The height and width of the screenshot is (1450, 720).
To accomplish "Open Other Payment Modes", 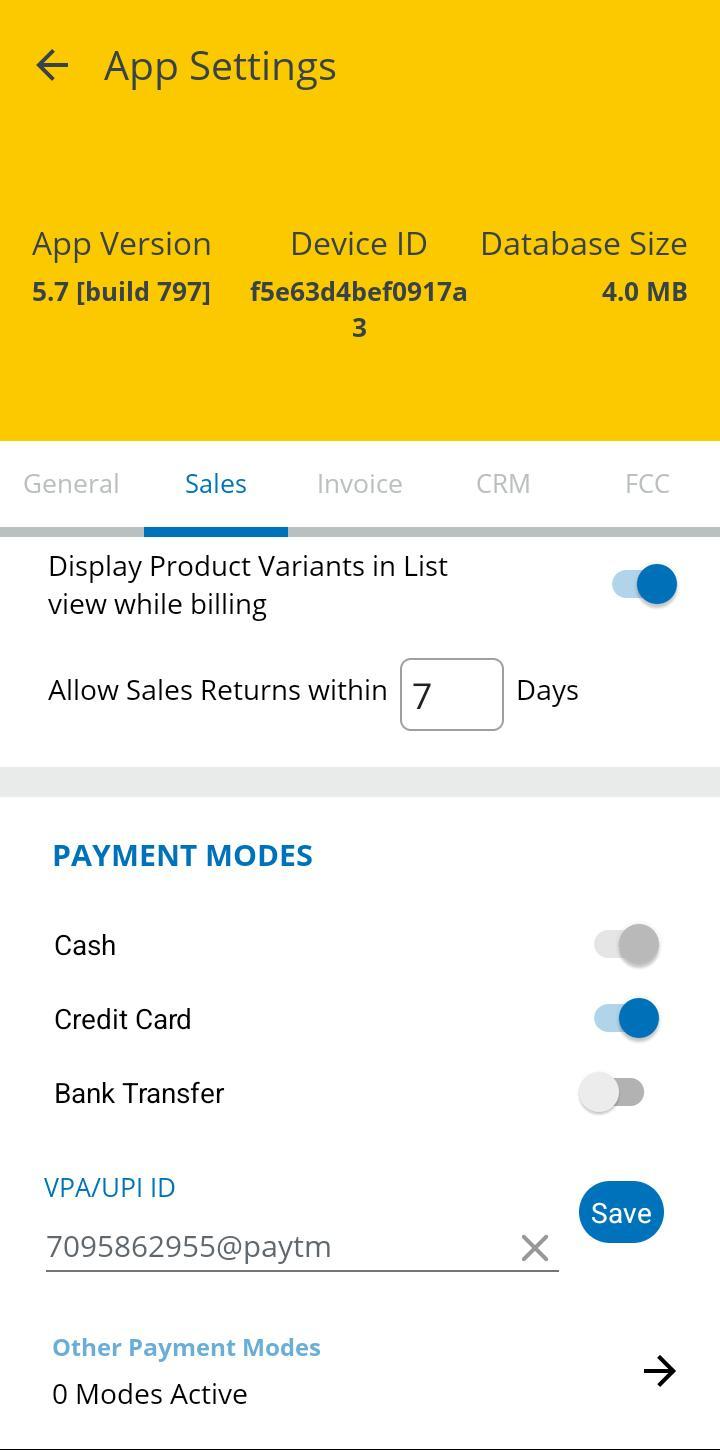I will click(x=659, y=1371).
